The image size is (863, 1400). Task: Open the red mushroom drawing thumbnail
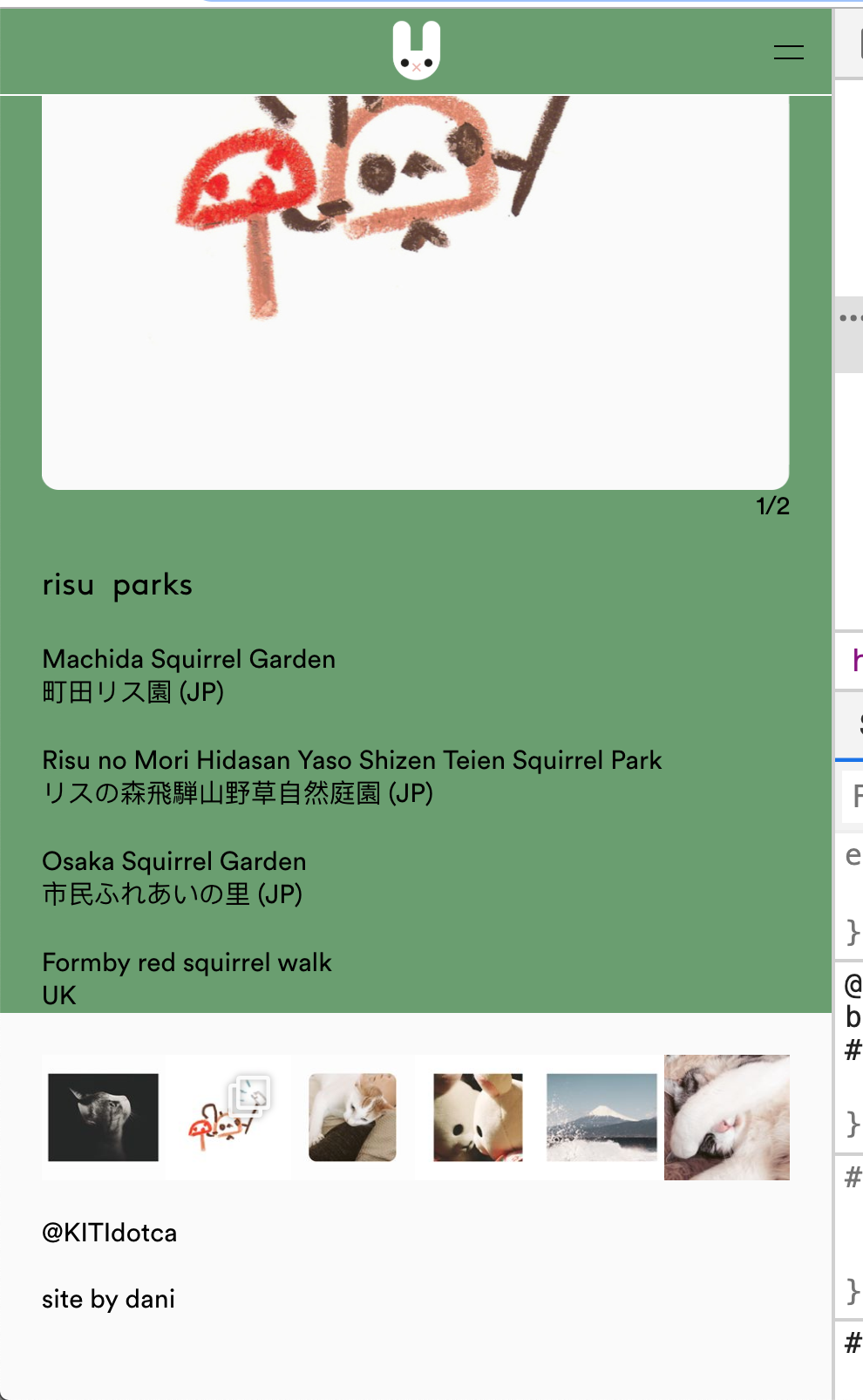(228, 1117)
